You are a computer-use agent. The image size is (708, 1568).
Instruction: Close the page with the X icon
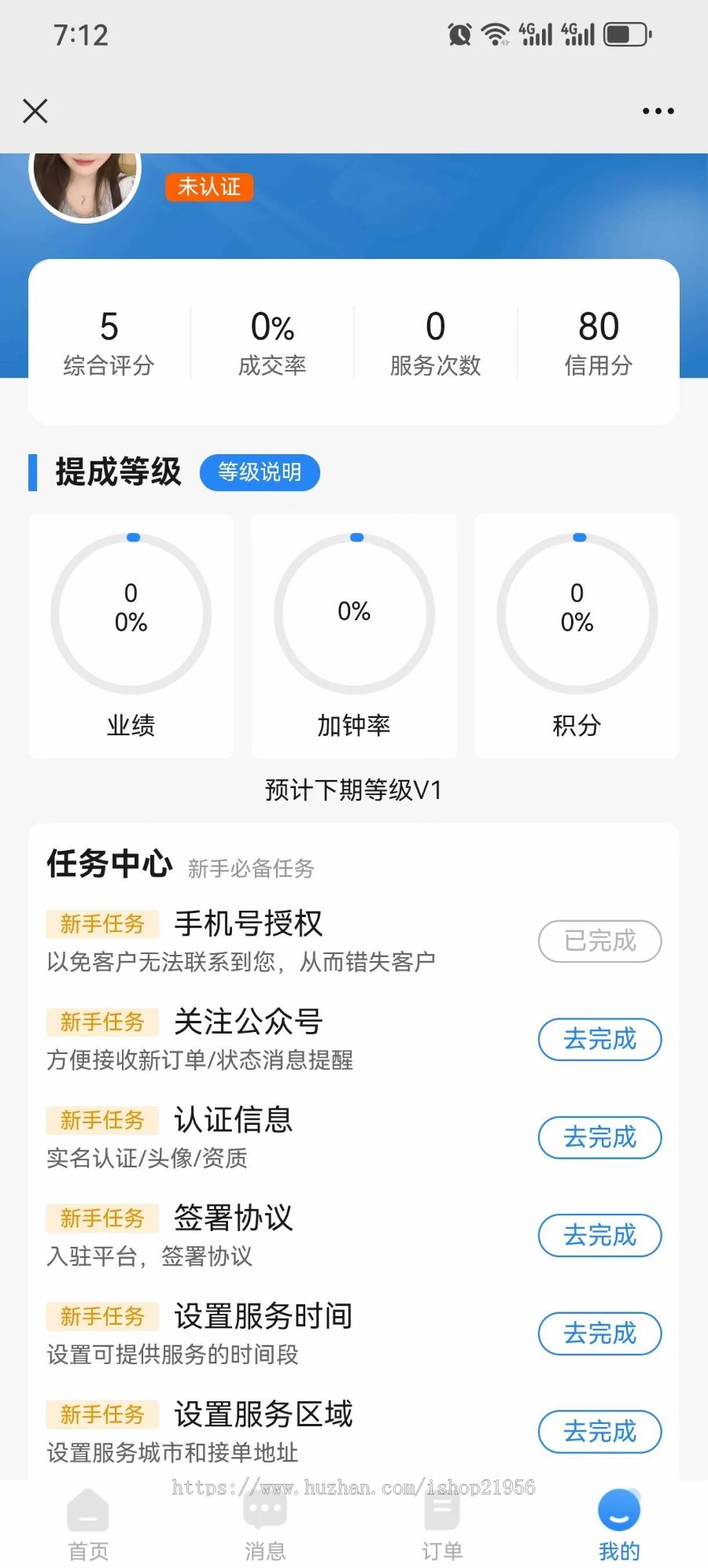pyautogui.click(x=35, y=112)
